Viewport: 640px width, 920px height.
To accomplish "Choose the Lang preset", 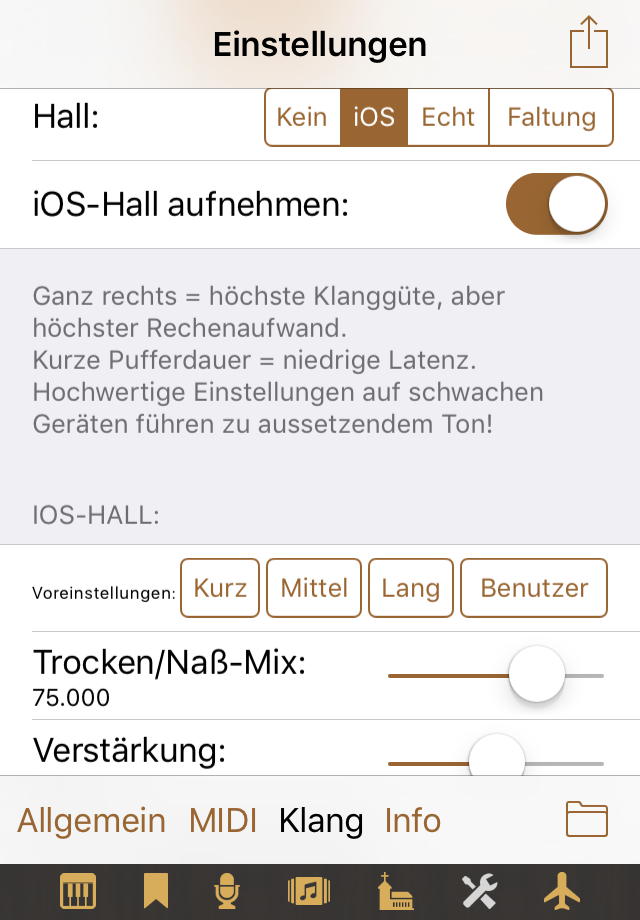I will (x=411, y=588).
